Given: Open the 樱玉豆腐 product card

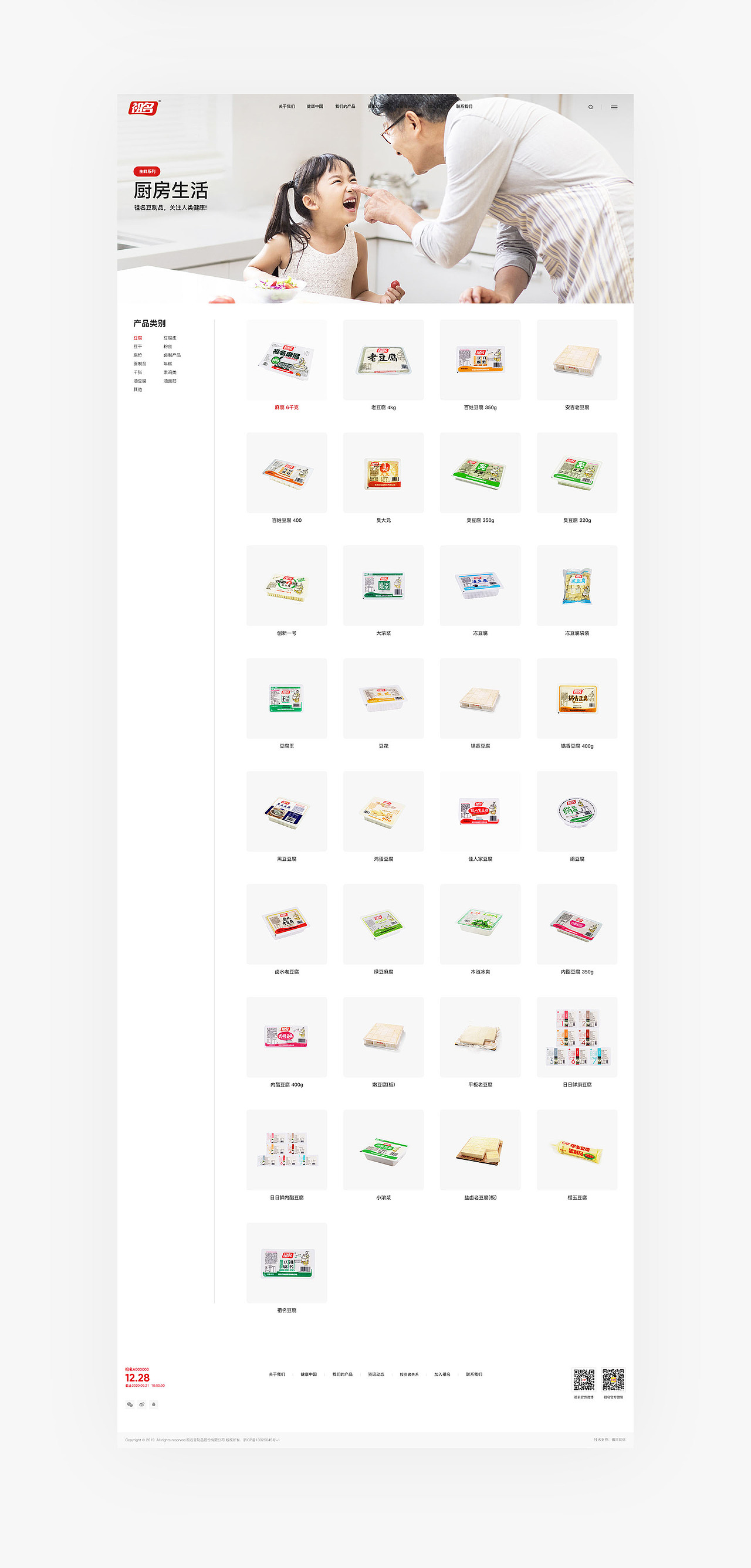Looking at the screenshot, I should pyautogui.click(x=577, y=1150).
